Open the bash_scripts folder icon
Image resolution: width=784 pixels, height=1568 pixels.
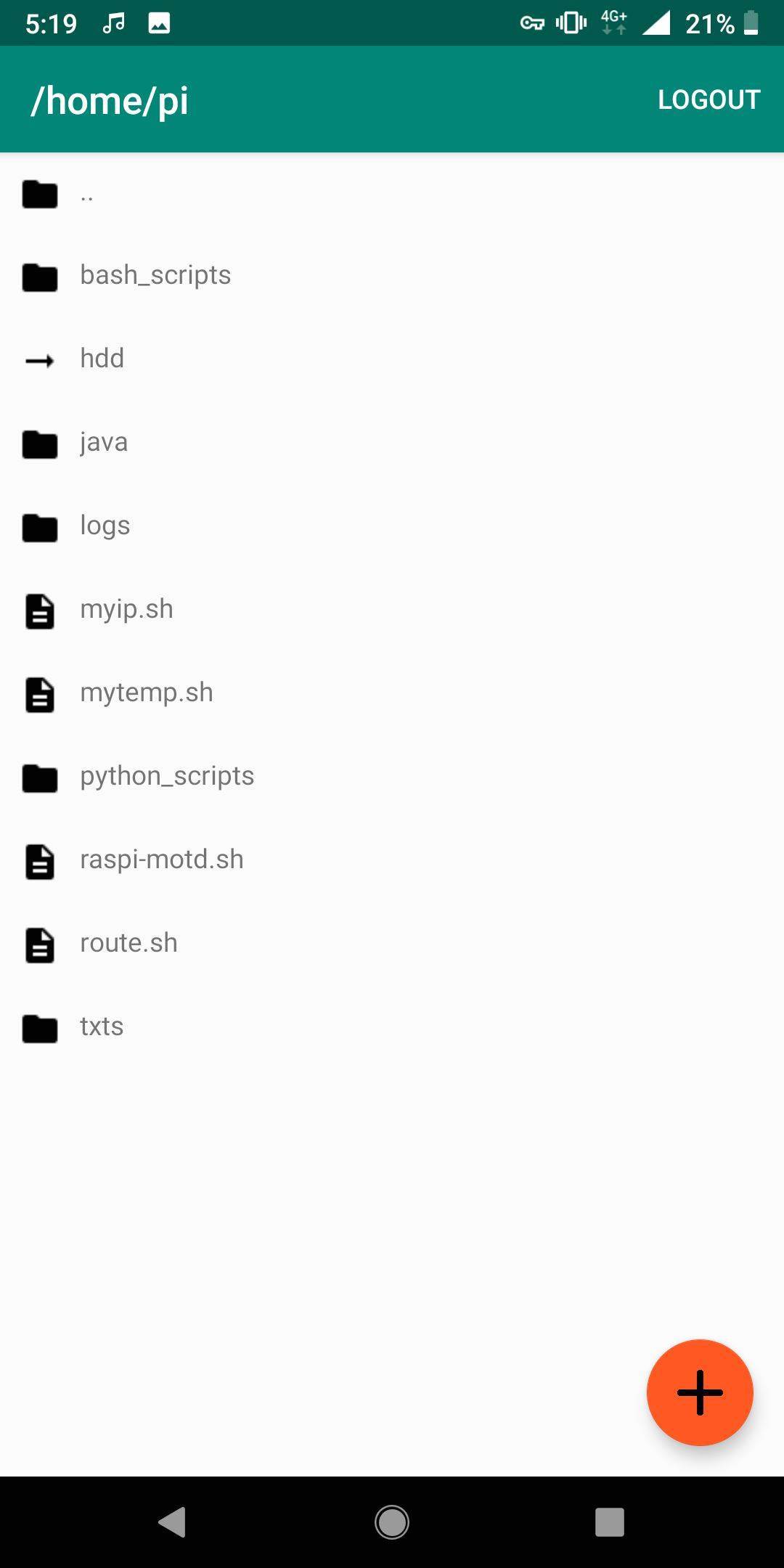(x=40, y=278)
